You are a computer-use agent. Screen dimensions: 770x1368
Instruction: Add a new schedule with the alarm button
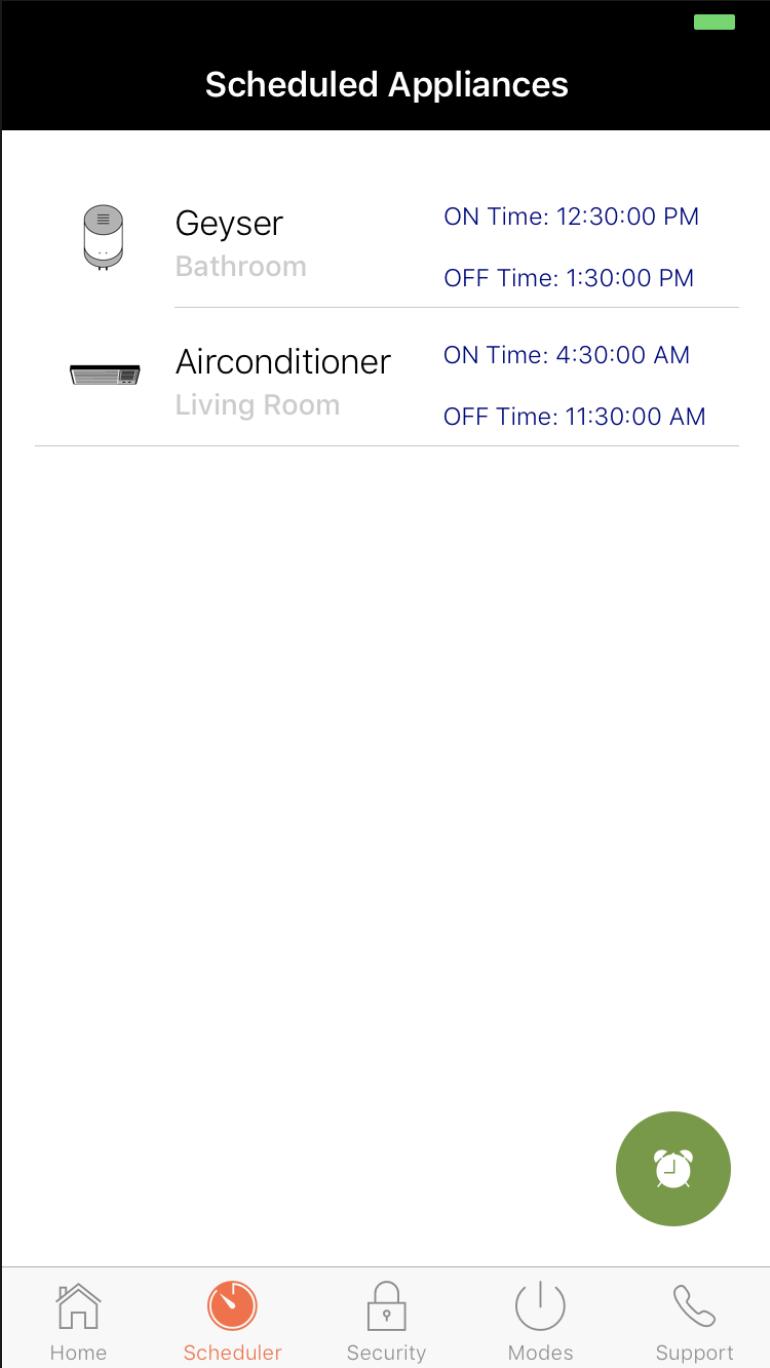coord(673,1168)
